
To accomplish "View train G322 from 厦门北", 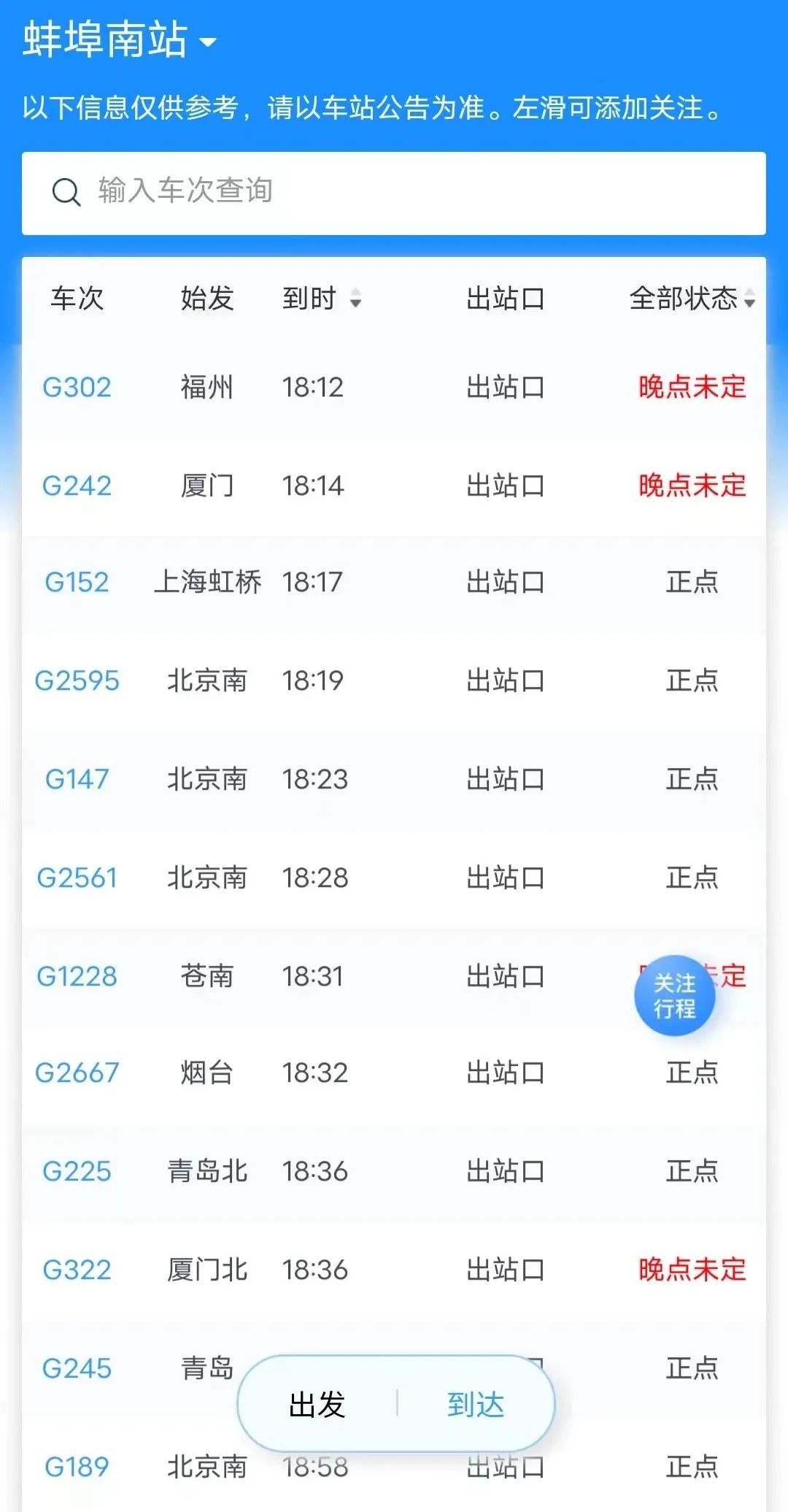I will point(77,1270).
